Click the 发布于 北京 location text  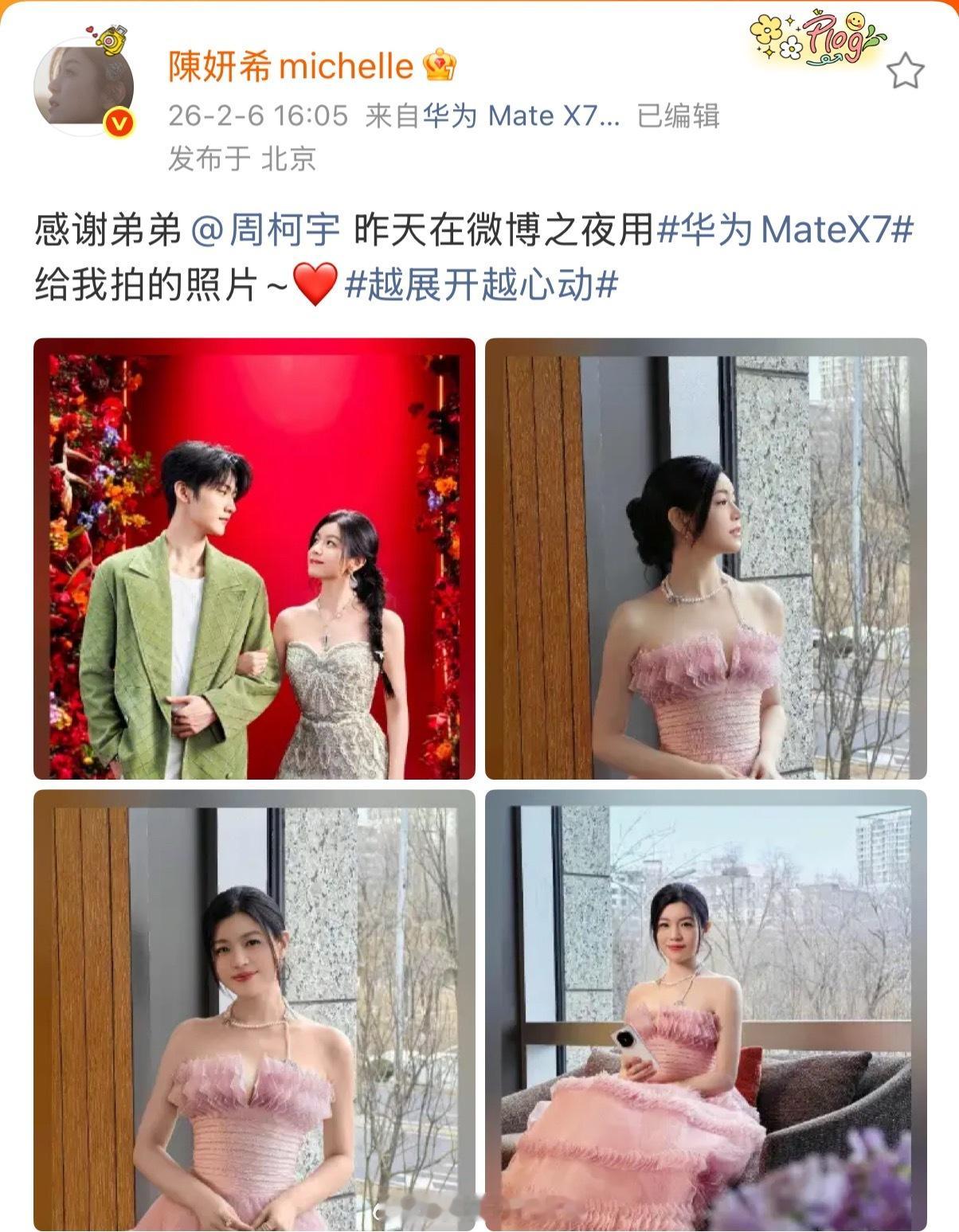(241, 158)
